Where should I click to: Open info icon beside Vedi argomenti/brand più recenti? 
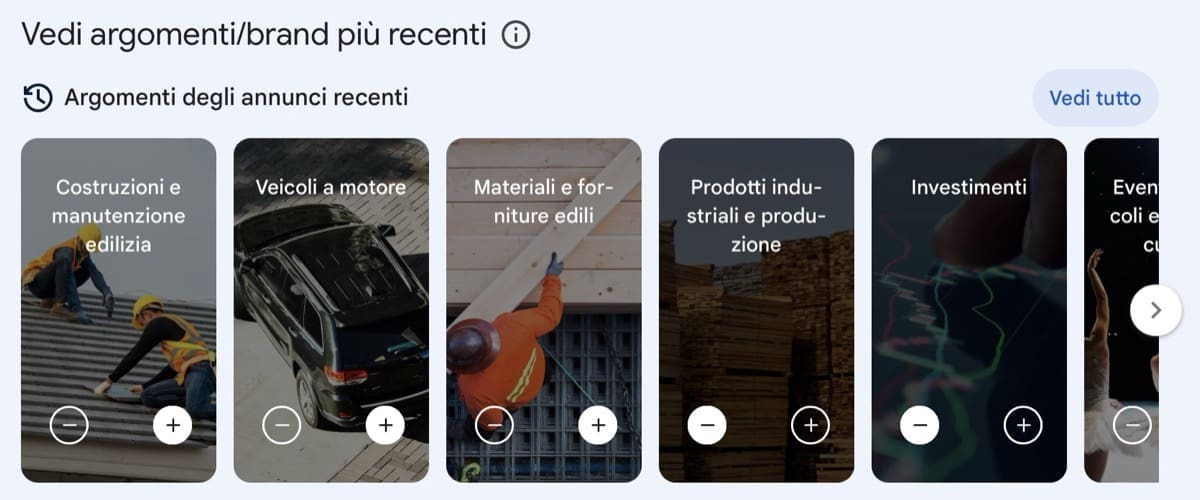[x=515, y=36]
